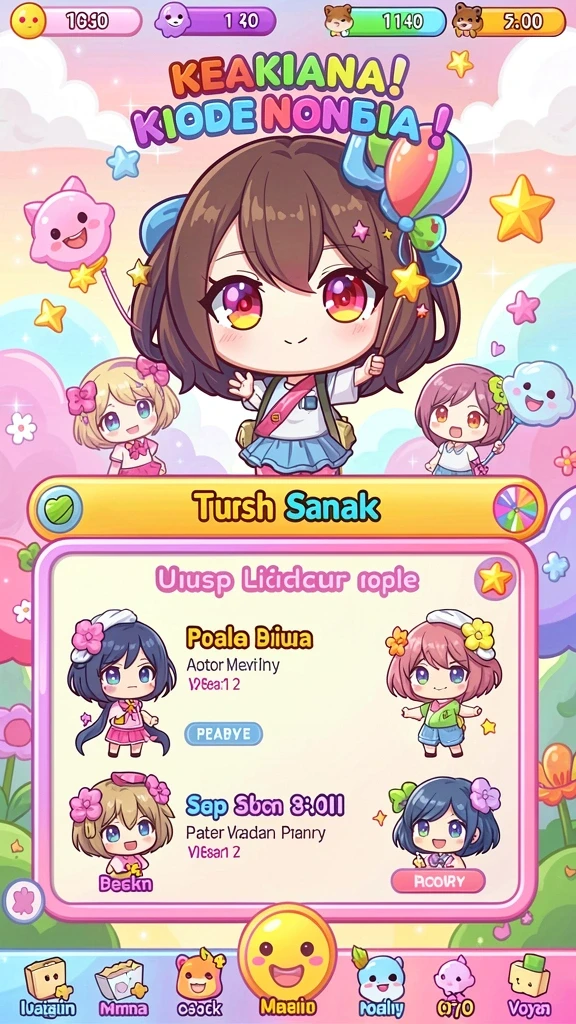Select the pink ghost tab beside Voyen

[454, 987]
